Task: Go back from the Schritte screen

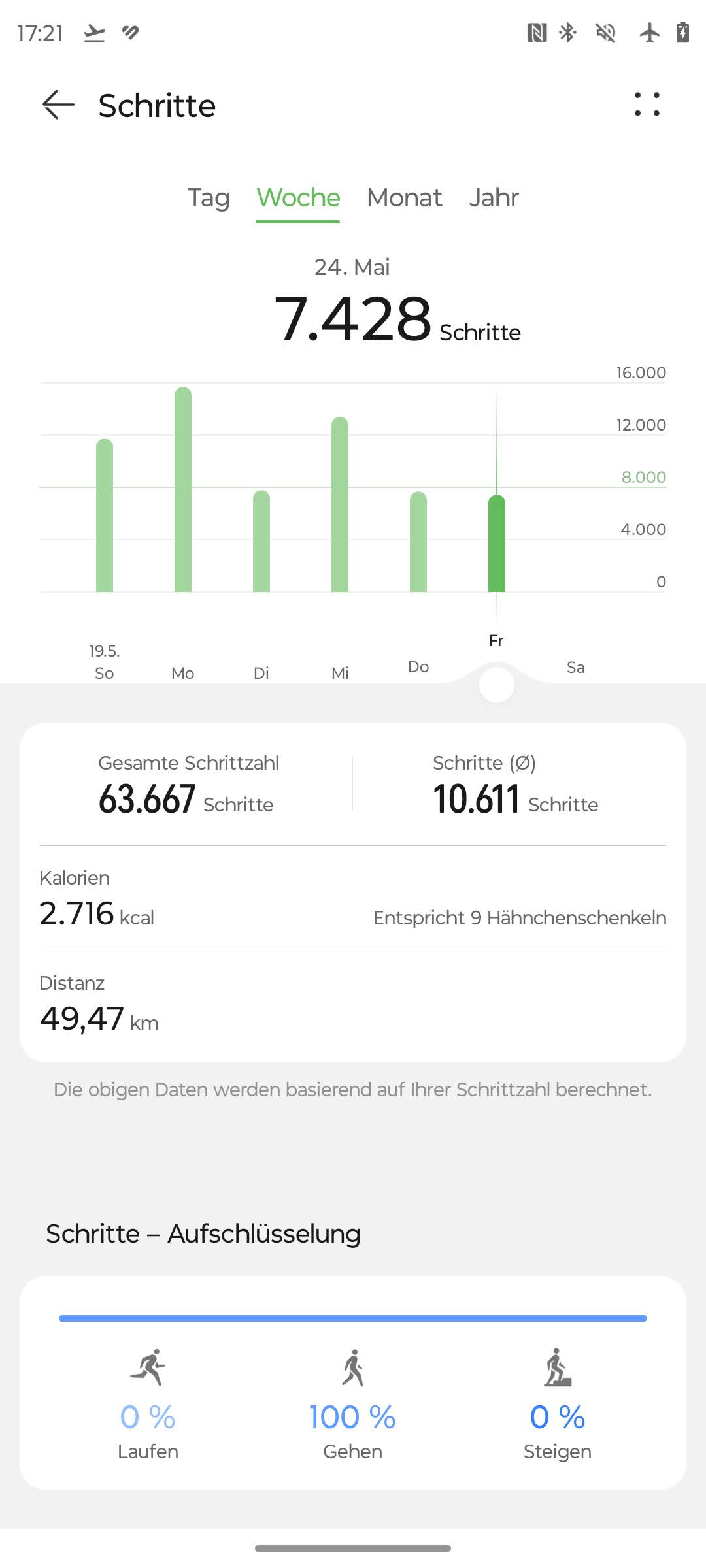Action: pos(58,105)
